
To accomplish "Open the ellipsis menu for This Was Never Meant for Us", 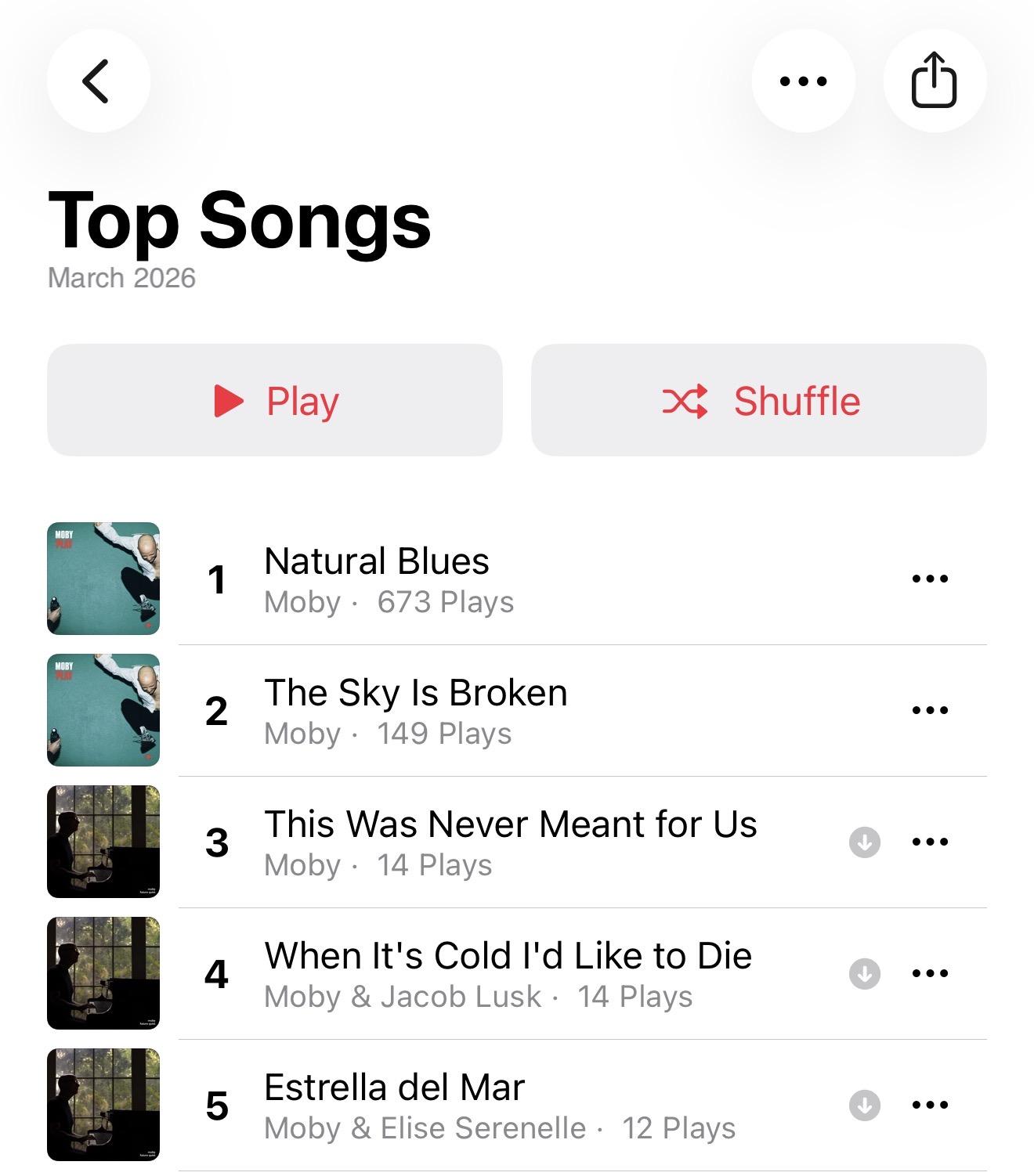I will pyautogui.click(x=929, y=841).
